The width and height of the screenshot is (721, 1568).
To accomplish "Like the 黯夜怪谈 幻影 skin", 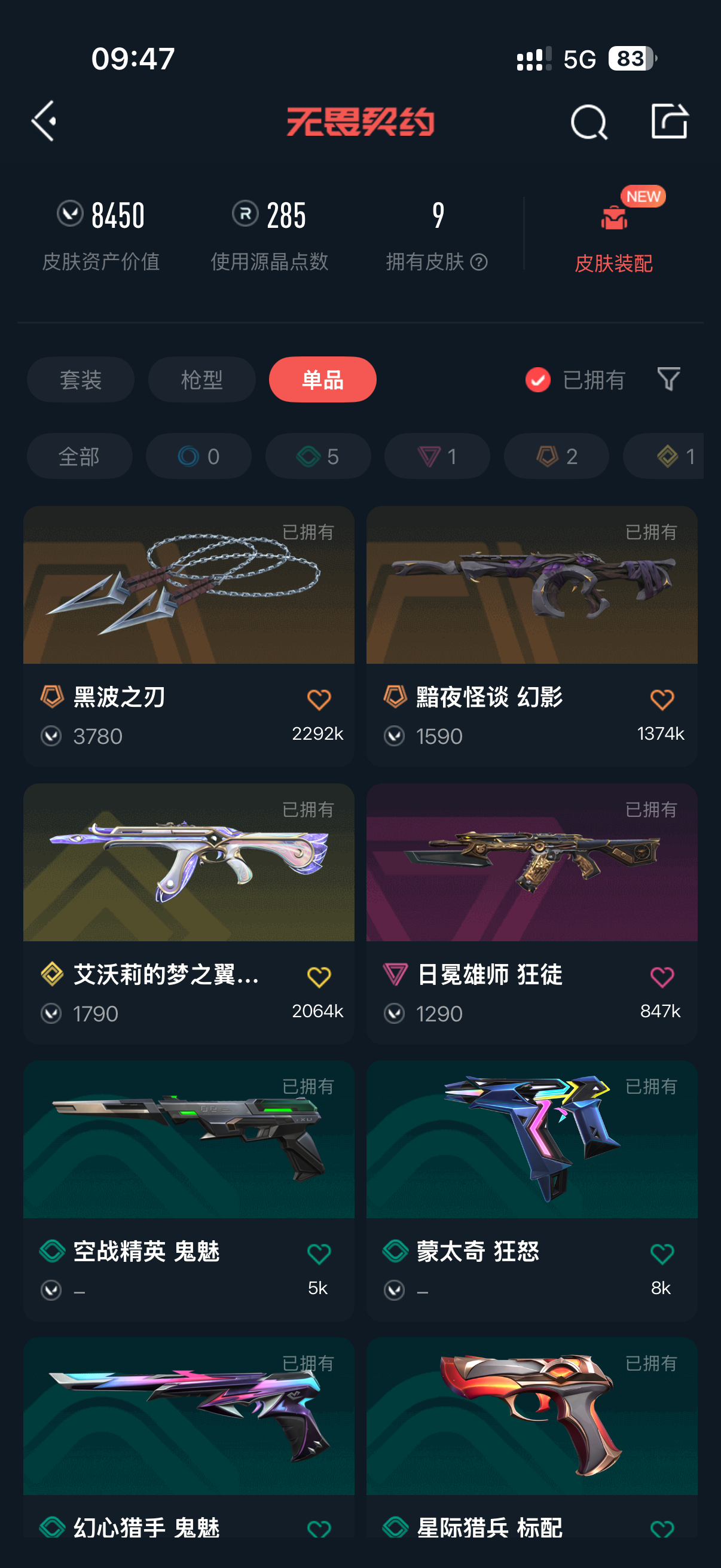I will tap(662, 700).
